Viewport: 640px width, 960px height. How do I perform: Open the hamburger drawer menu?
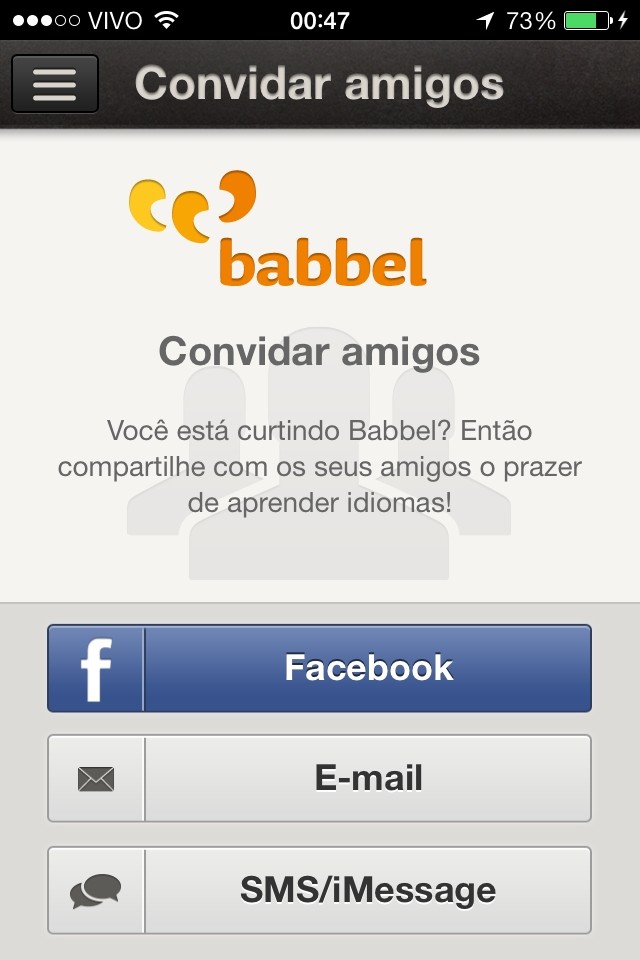pos(55,84)
